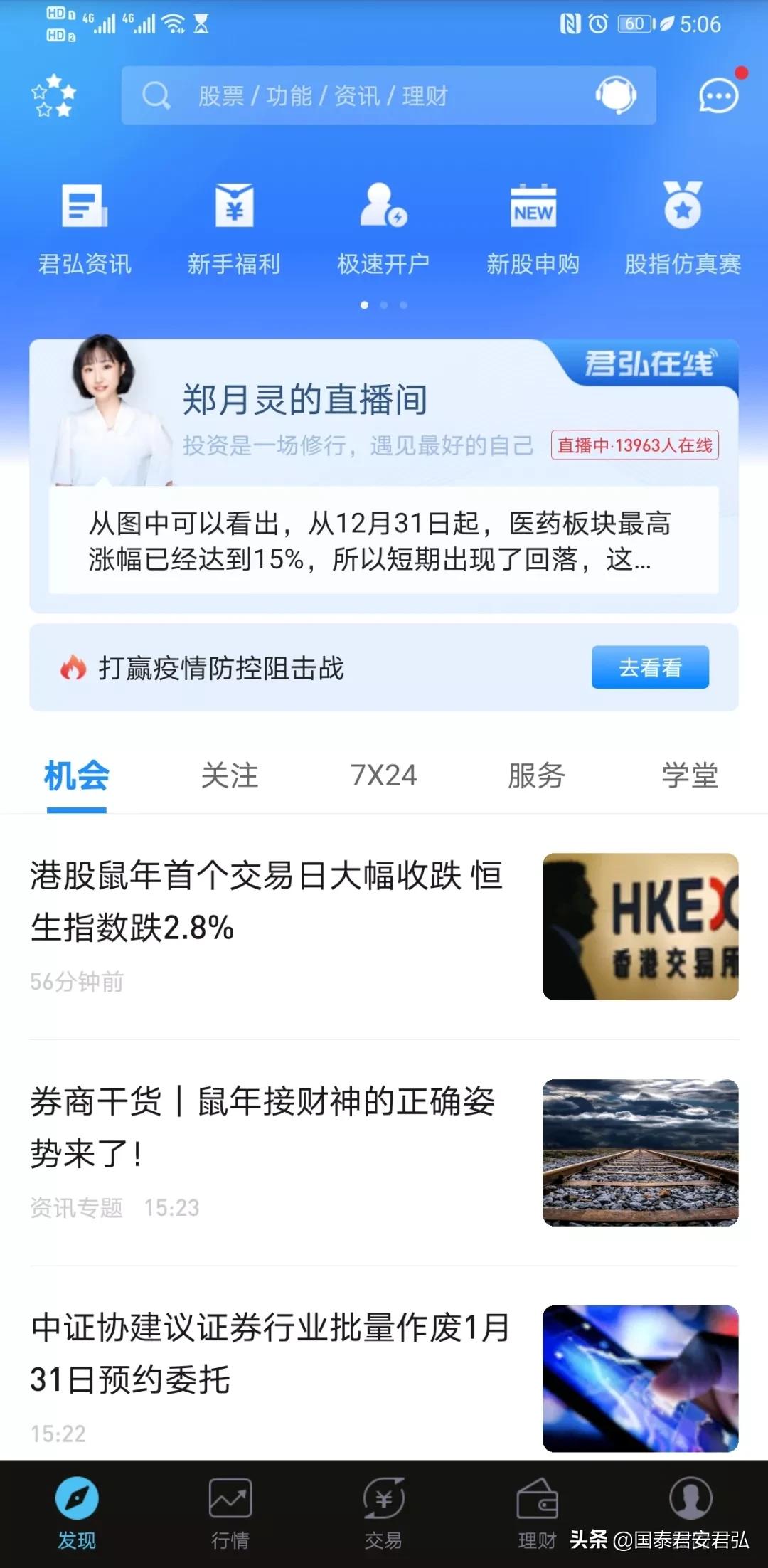Open the messages chat bubble icon
768x1568 pixels.
click(x=718, y=96)
